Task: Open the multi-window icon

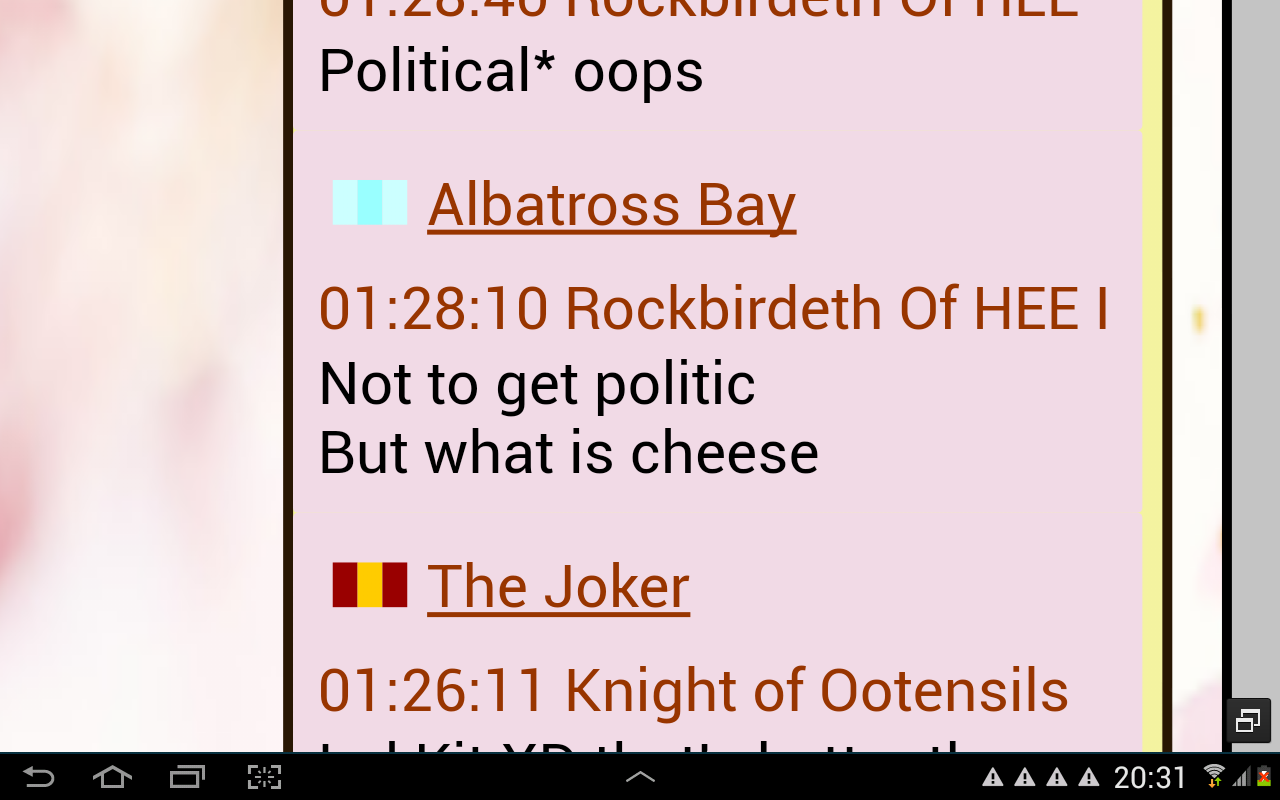Action: tap(1248, 720)
